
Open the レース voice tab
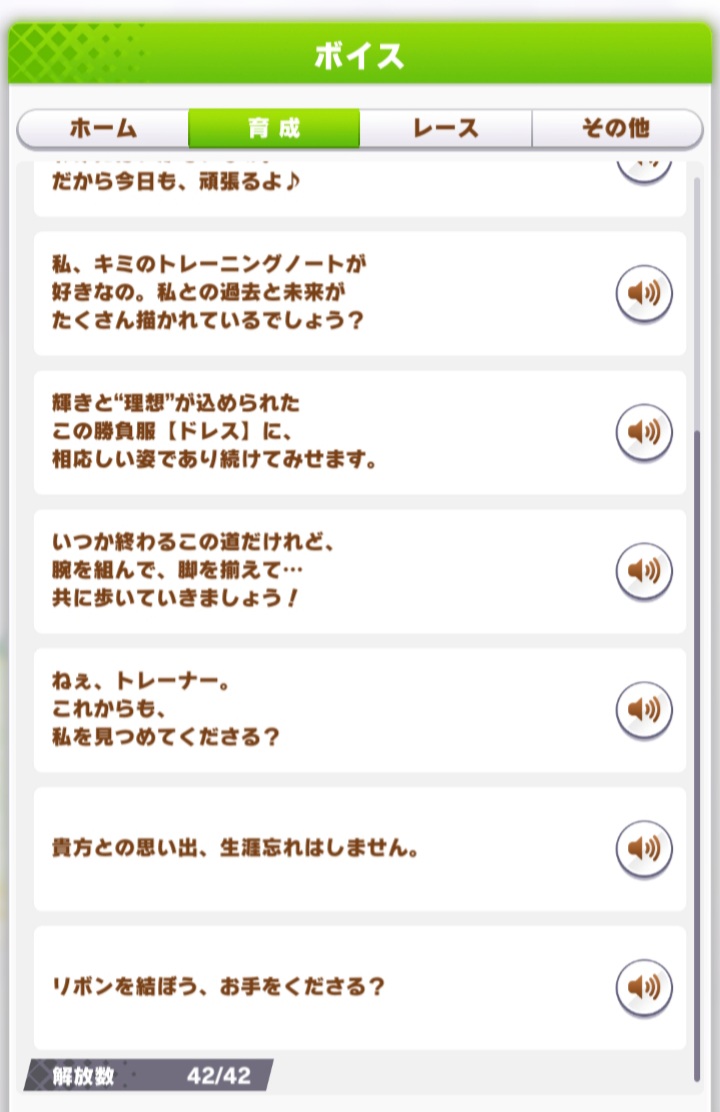[445, 129]
